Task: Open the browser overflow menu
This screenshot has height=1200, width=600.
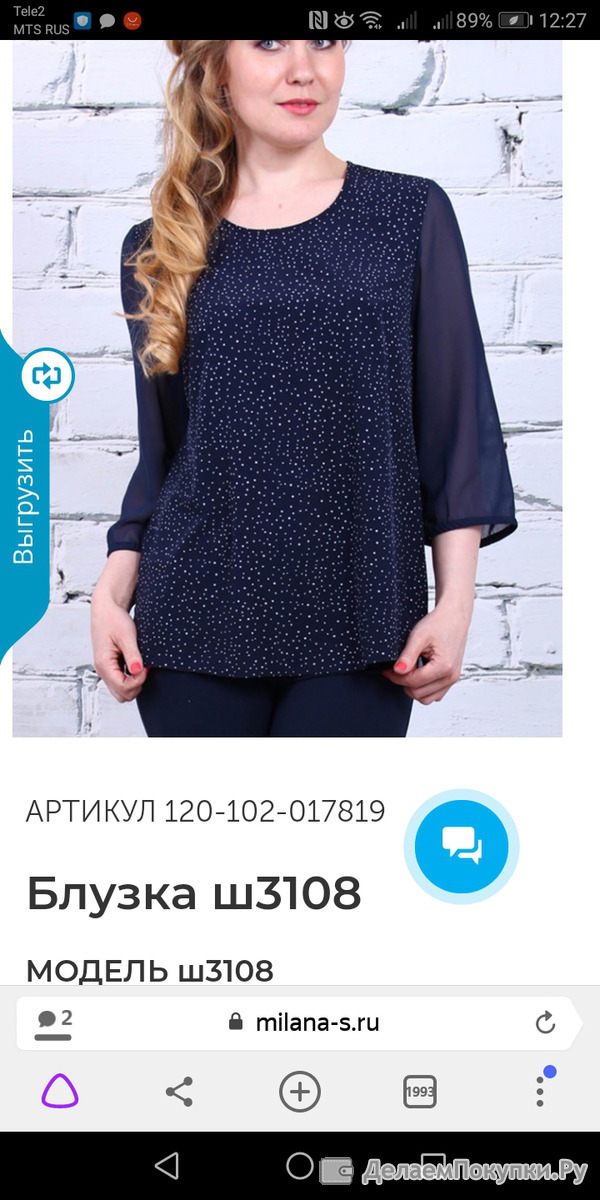Action: (x=540, y=1089)
